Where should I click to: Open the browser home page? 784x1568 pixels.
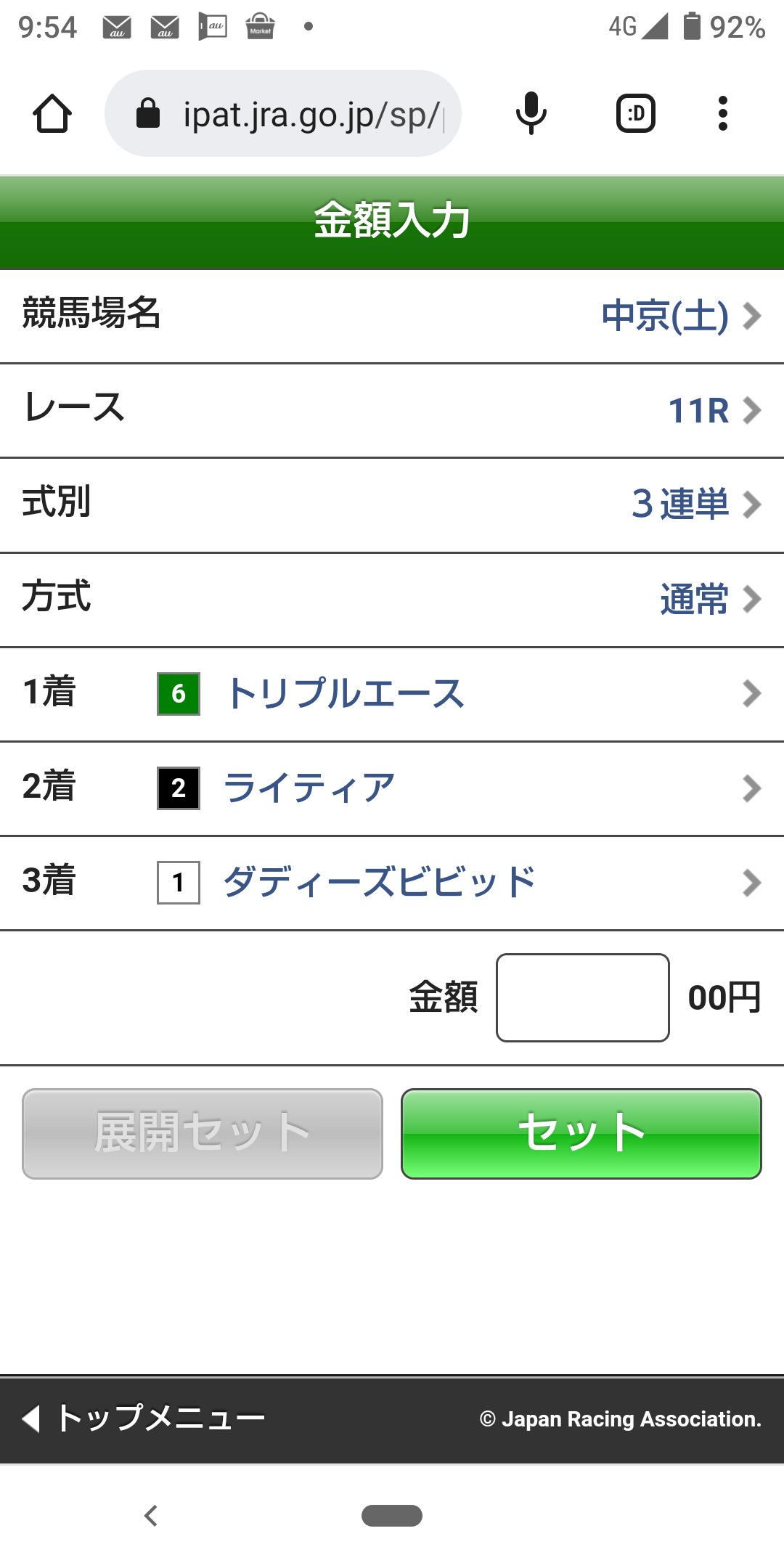[52, 114]
